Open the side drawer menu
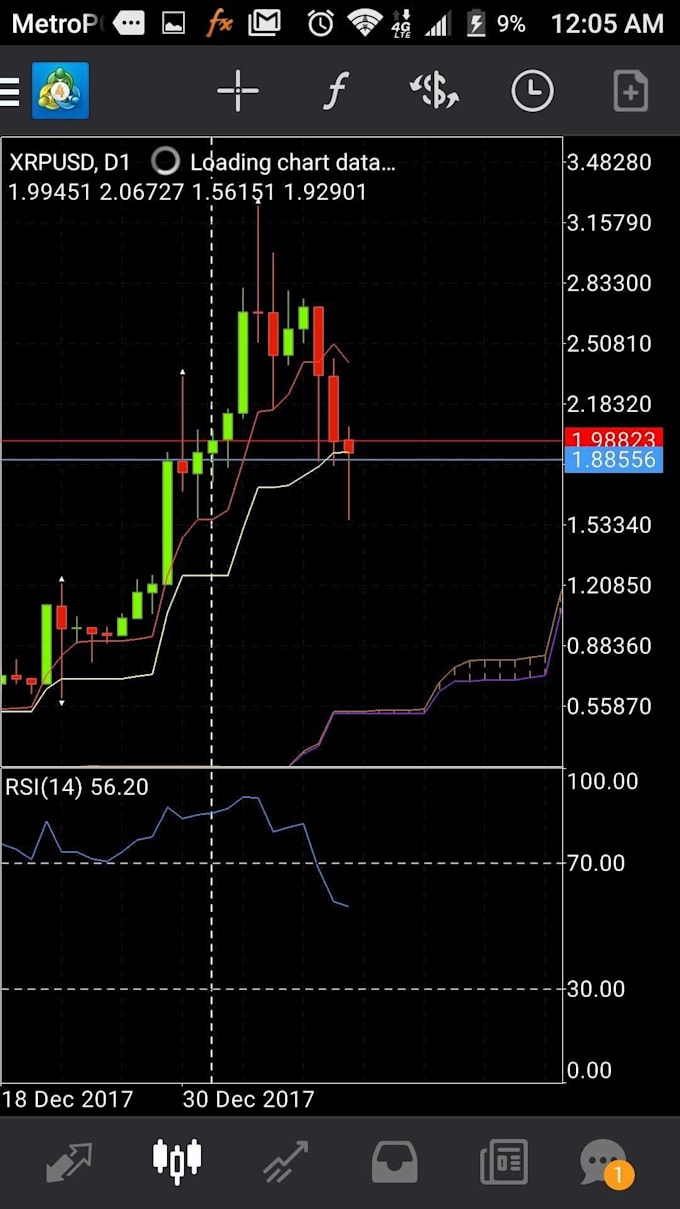Screen dimensions: 680x1209 coord(12,92)
